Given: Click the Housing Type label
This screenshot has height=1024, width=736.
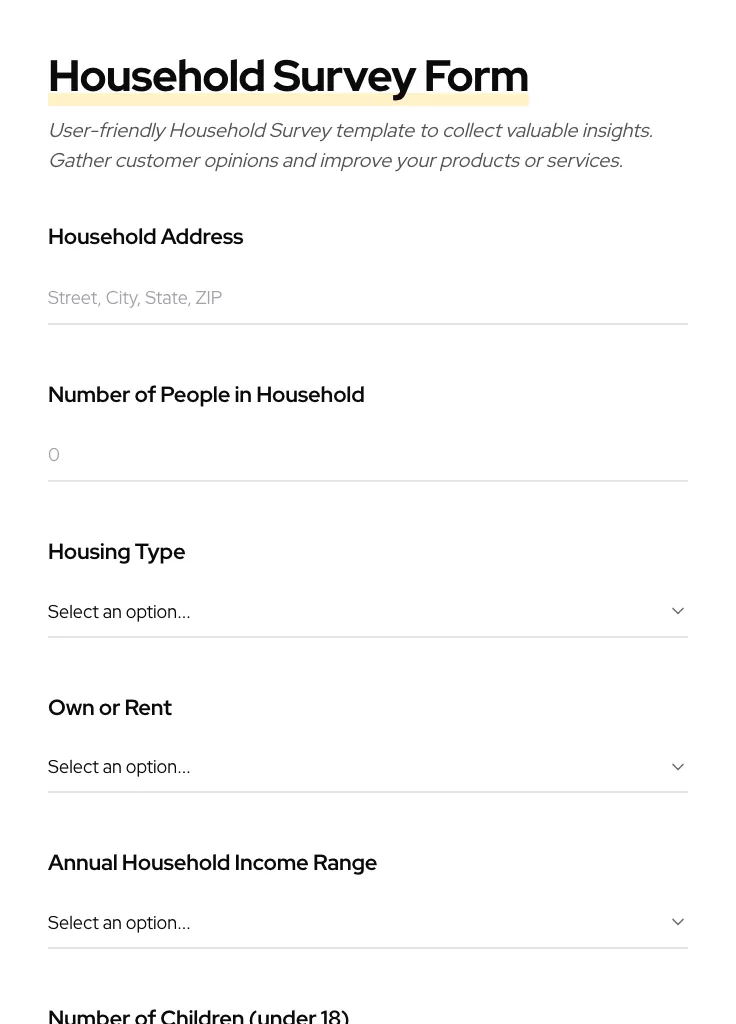Looking at the screenshot, I should tap(116, 551).
